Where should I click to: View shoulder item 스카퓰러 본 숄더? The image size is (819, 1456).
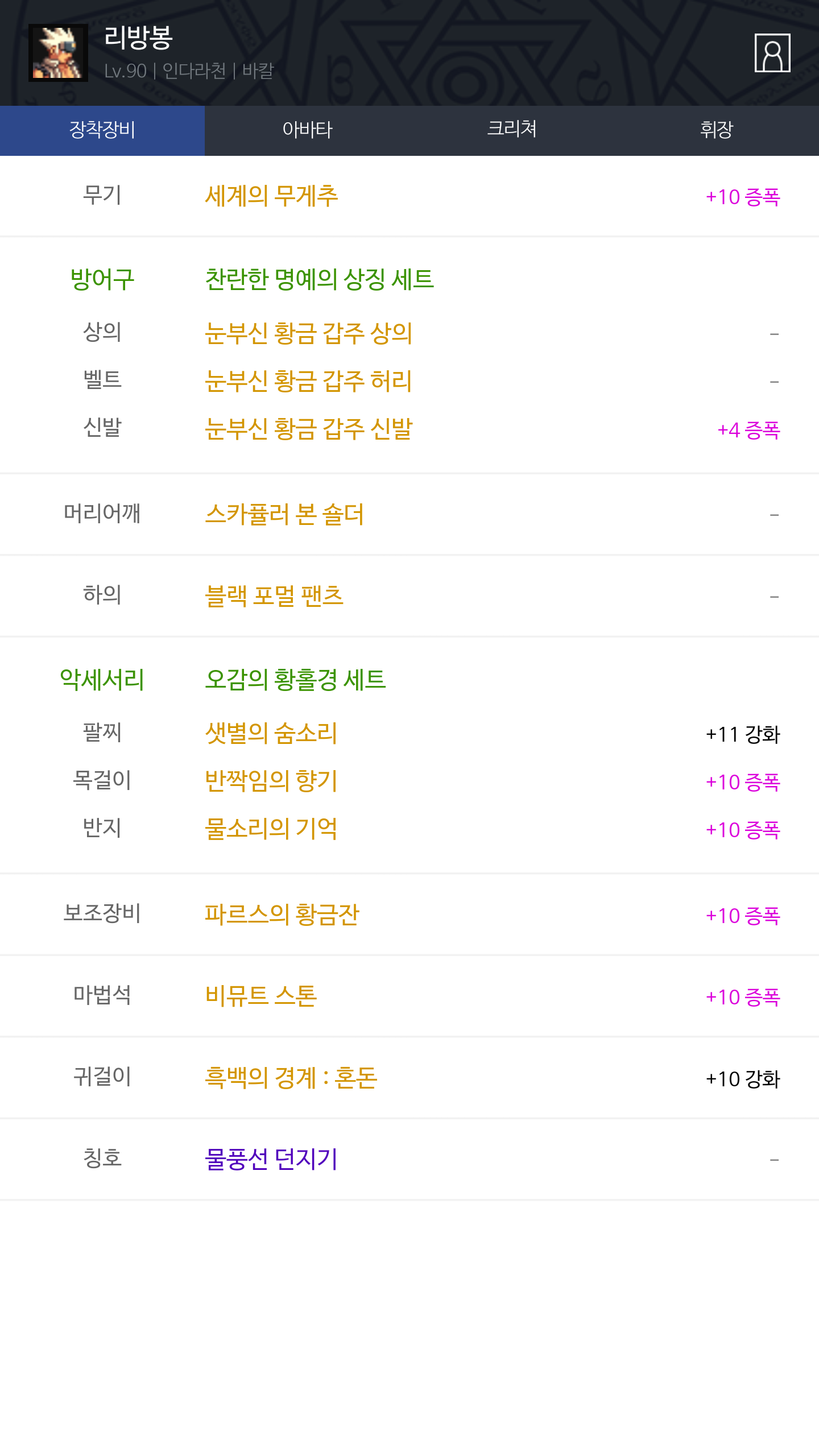[284, 514]
